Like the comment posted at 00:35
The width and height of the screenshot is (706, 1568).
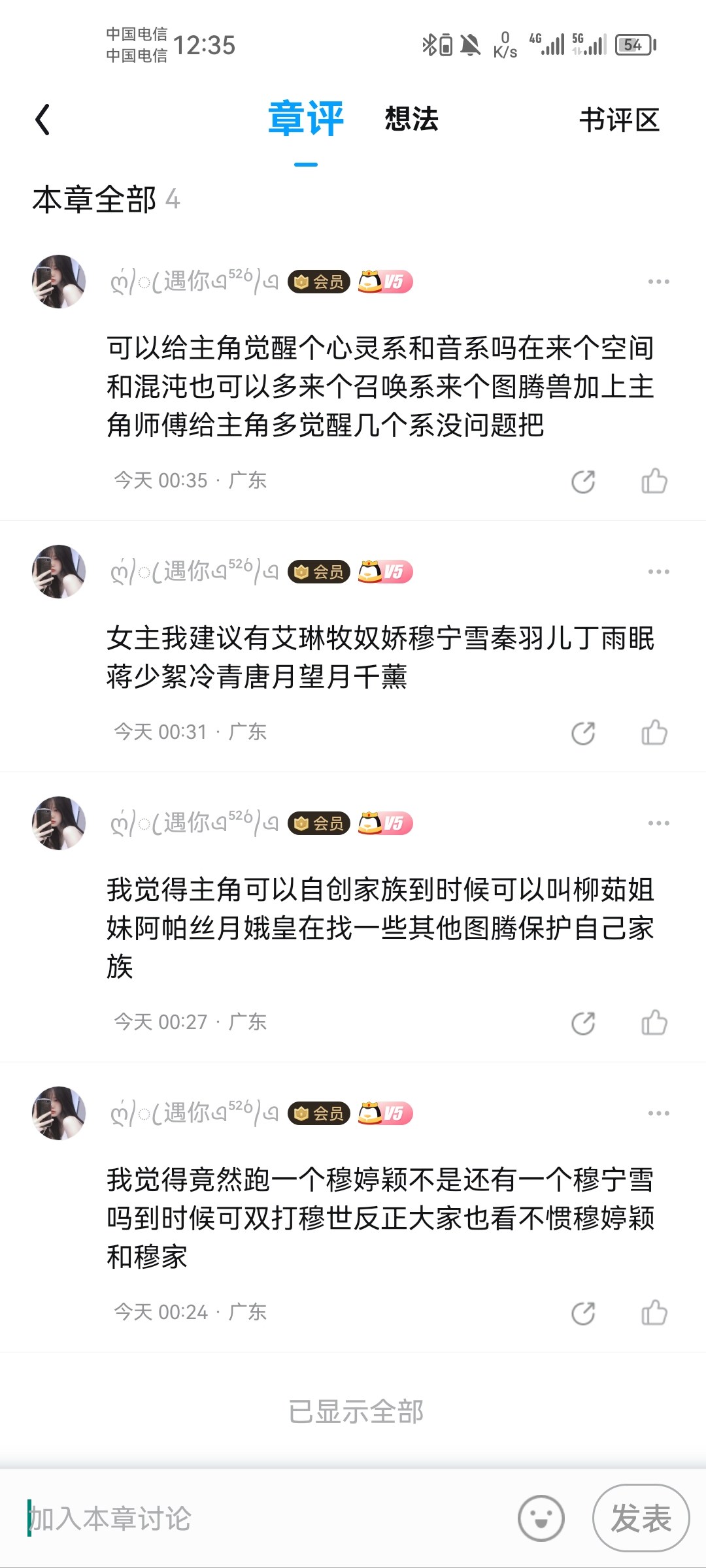[x=654, y=481]
